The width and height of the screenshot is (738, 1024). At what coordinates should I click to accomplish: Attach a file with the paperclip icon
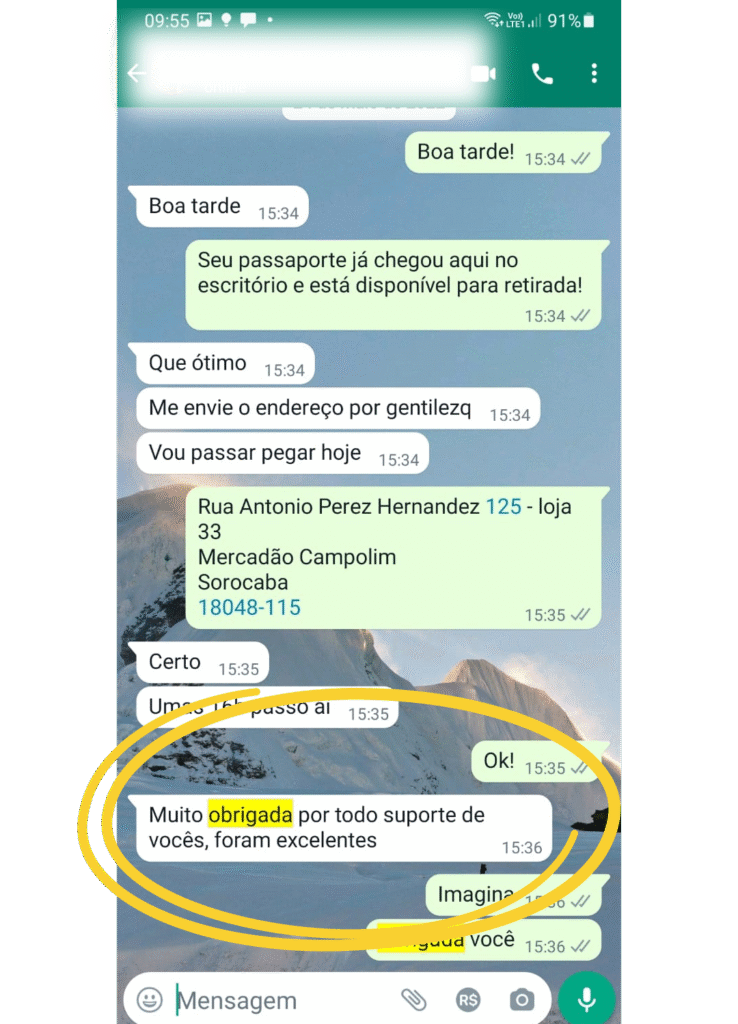coord(414,999)
